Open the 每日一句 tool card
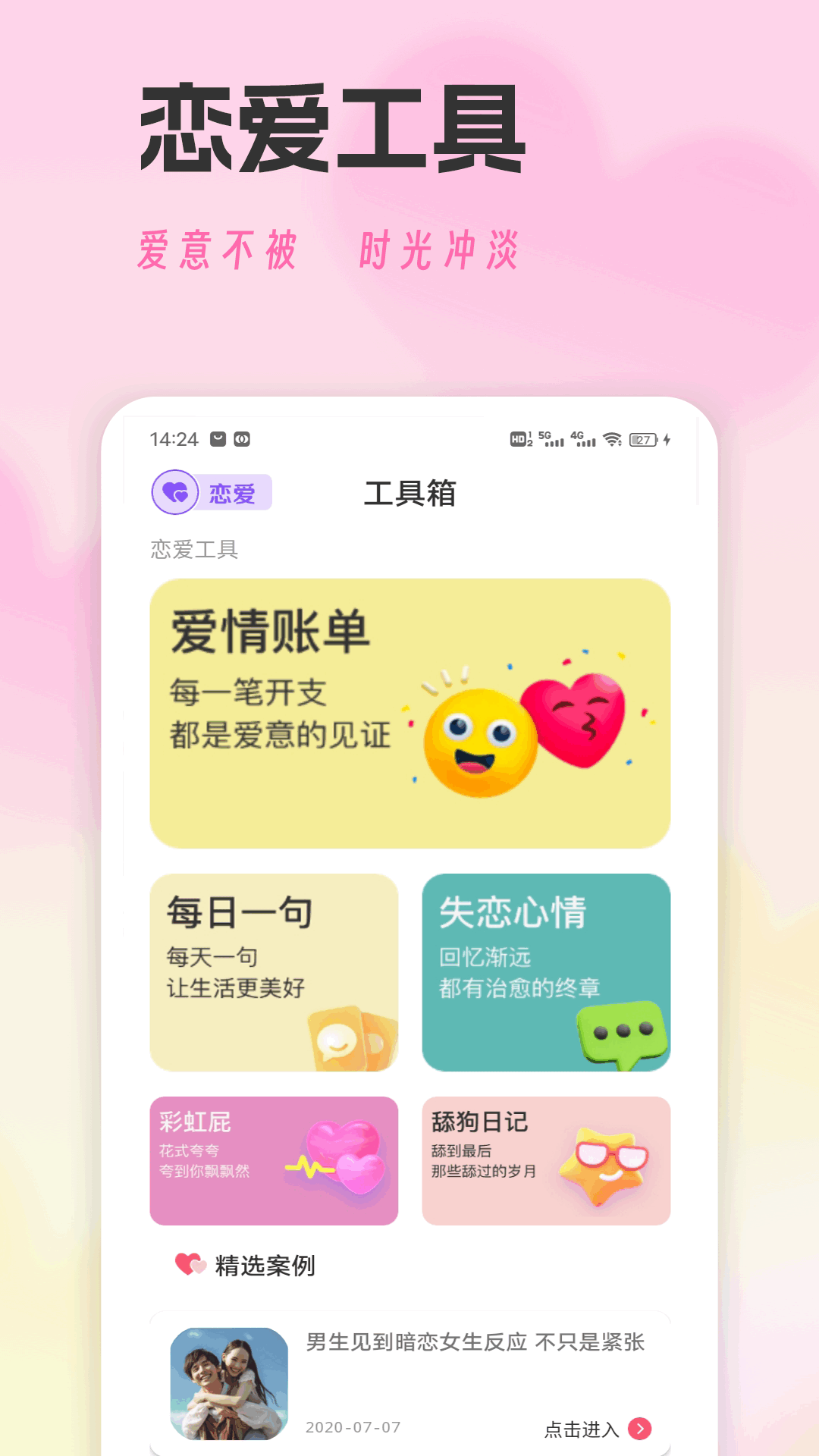Image resolution: width=819 pixels, height=1456 pixels. point(273,973)
